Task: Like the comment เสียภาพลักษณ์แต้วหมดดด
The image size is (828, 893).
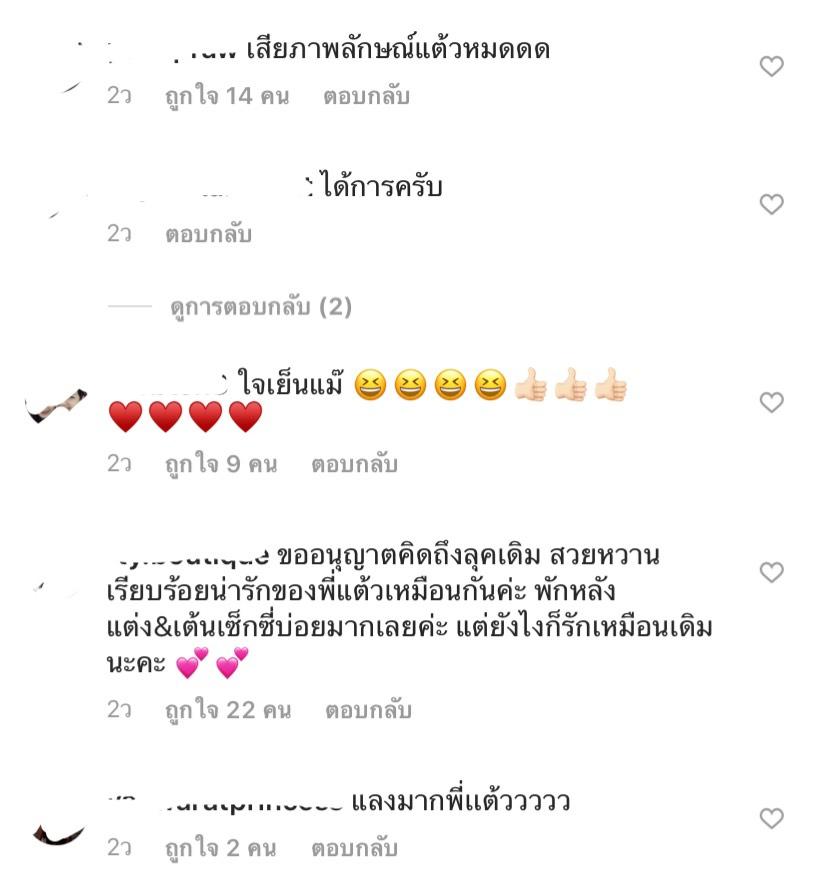Action: pyautogui.click(x=771, y=67)
